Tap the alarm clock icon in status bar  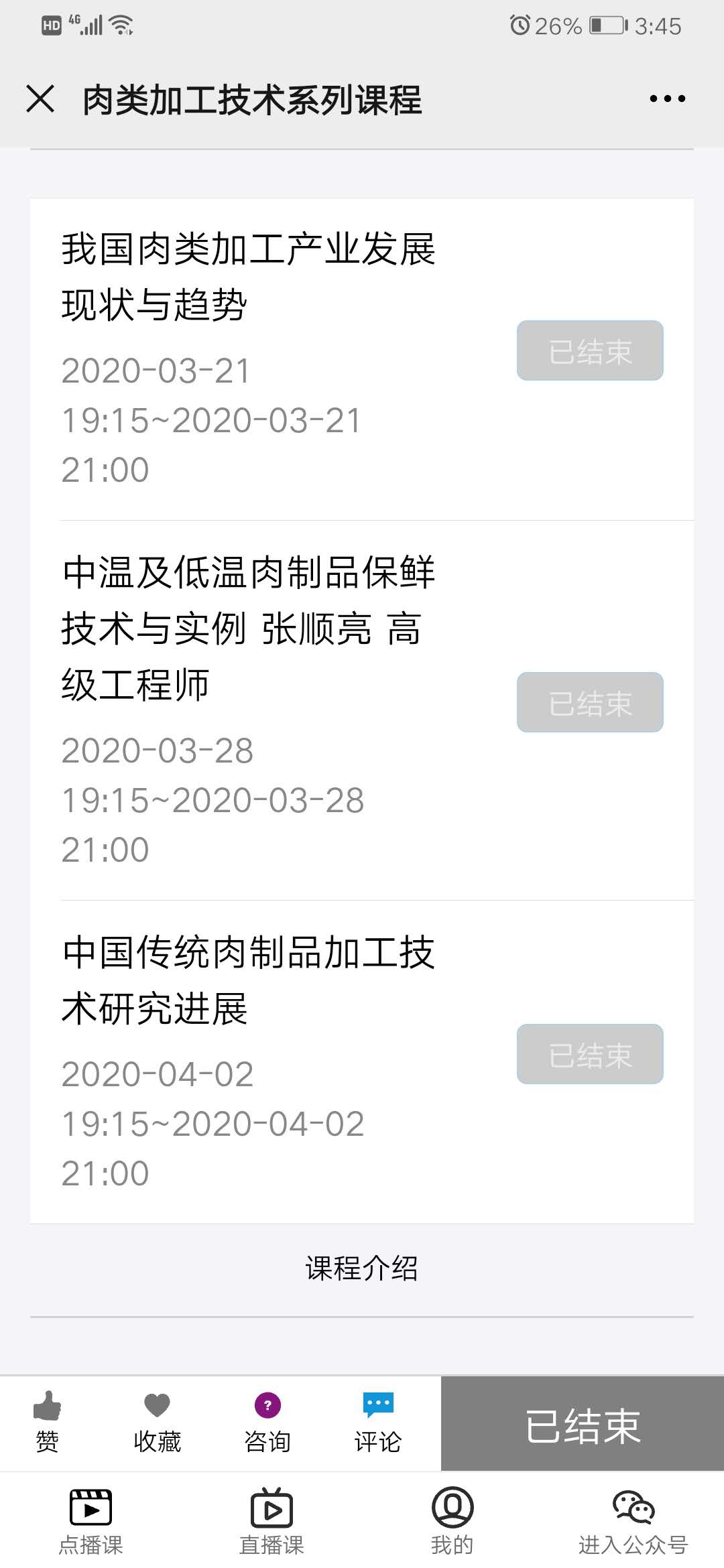coord(522,24)
